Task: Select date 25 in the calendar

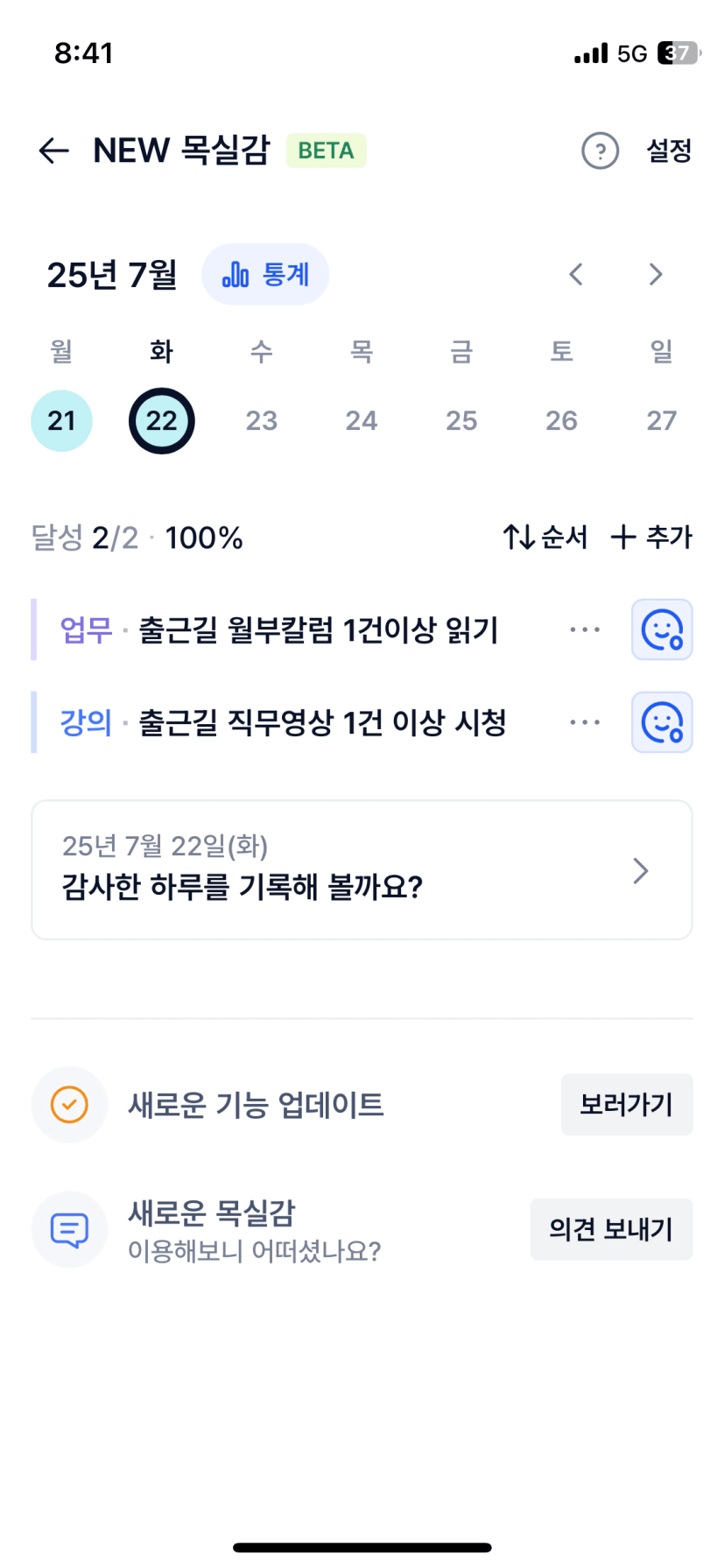Action: tap(461, 420)
